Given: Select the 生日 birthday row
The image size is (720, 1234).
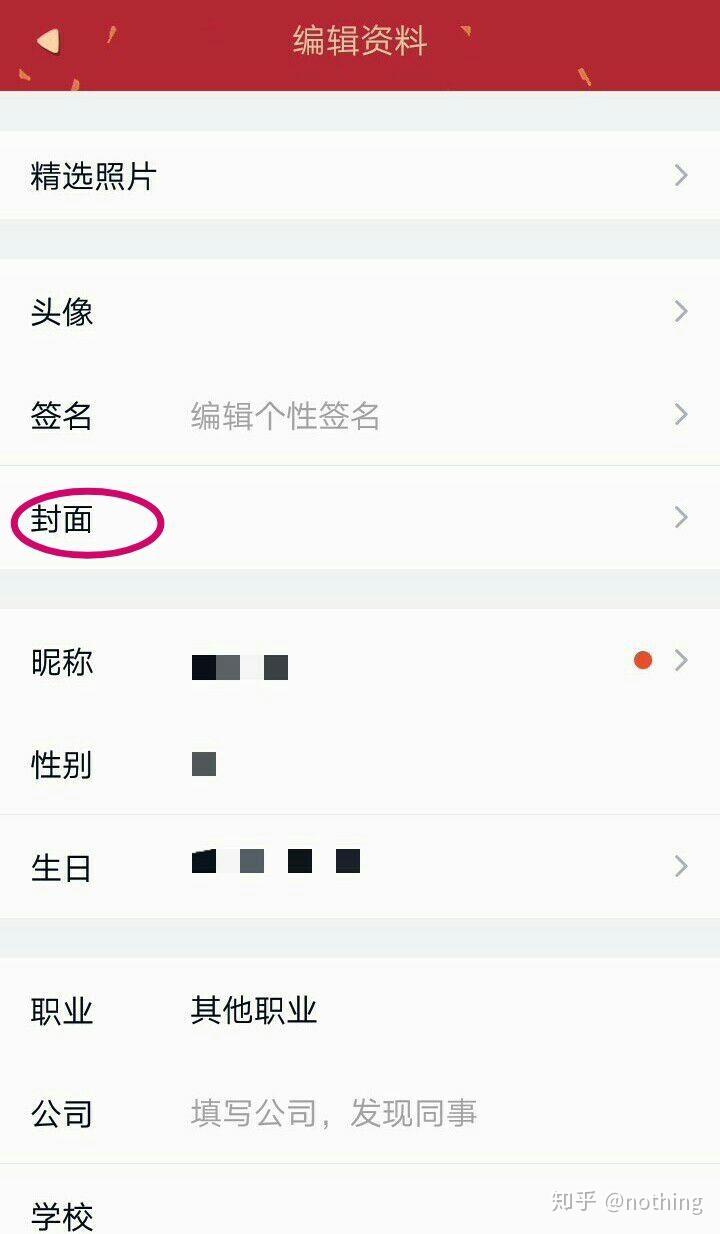Looking at the screenshot, I should point(360,865).
